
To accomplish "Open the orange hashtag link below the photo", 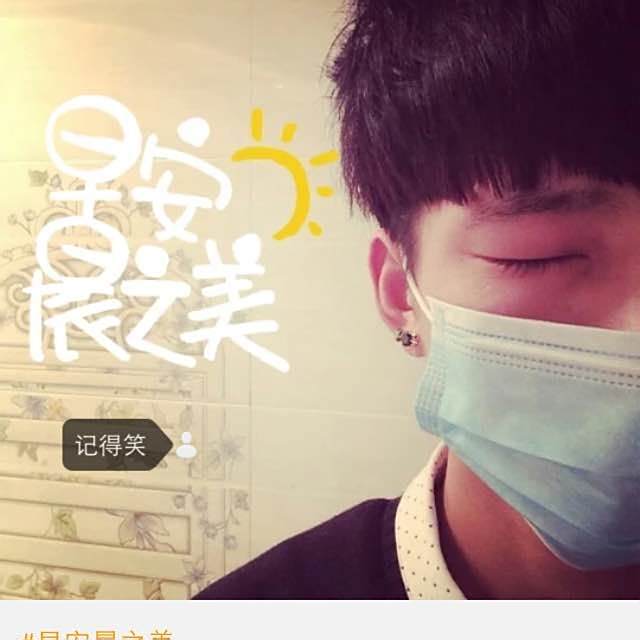I will click(x=98, y=635).
